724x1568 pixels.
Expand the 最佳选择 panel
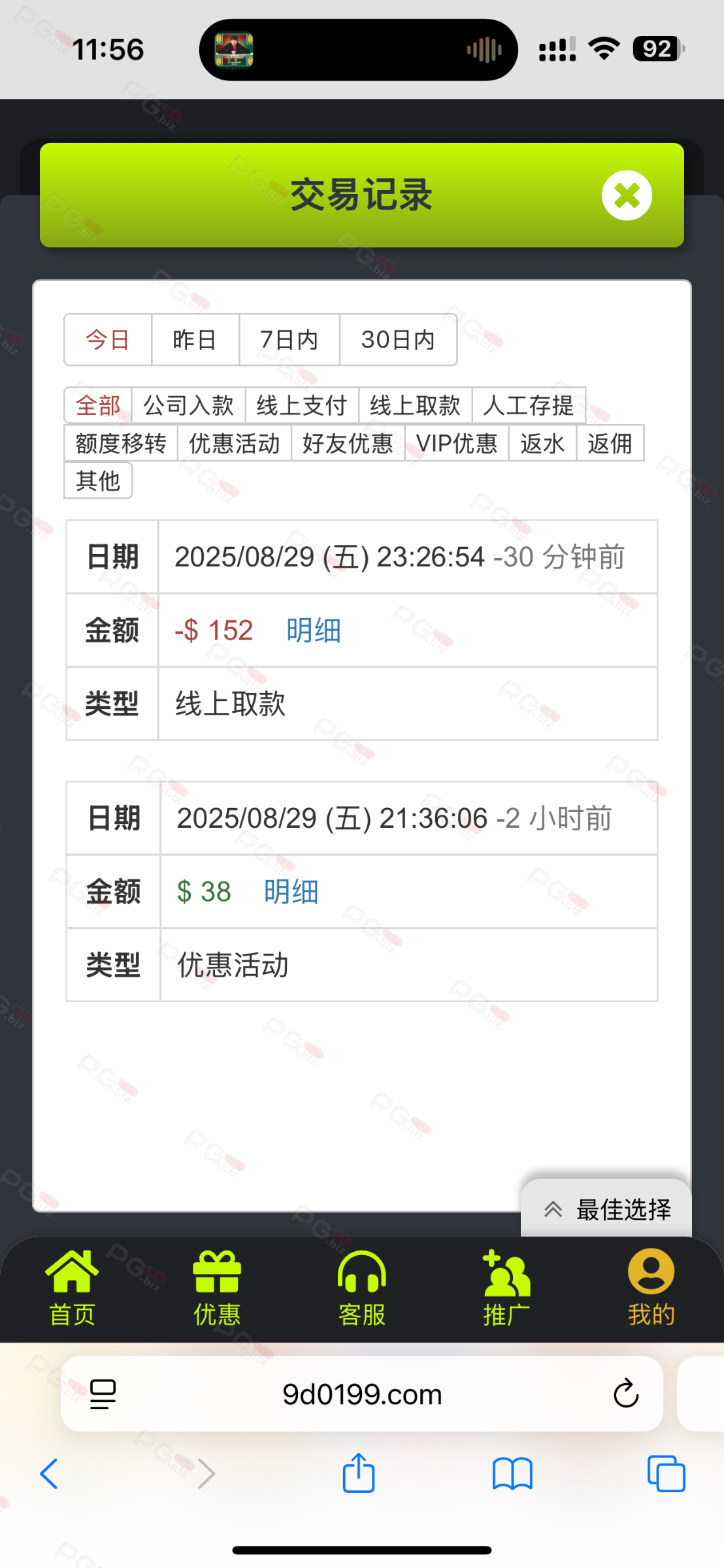(606, 1209)
